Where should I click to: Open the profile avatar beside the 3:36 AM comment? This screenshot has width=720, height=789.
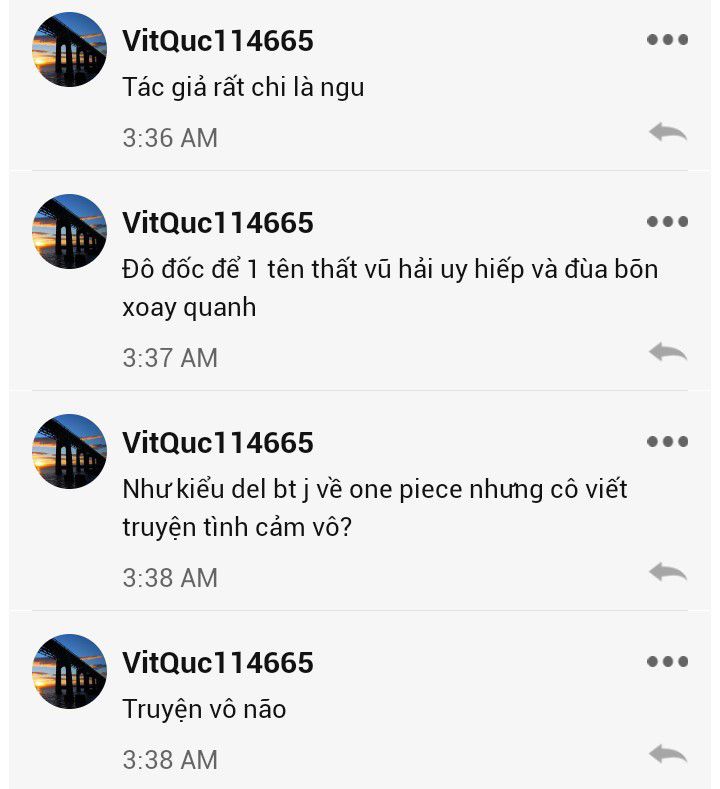coord(69,49)
